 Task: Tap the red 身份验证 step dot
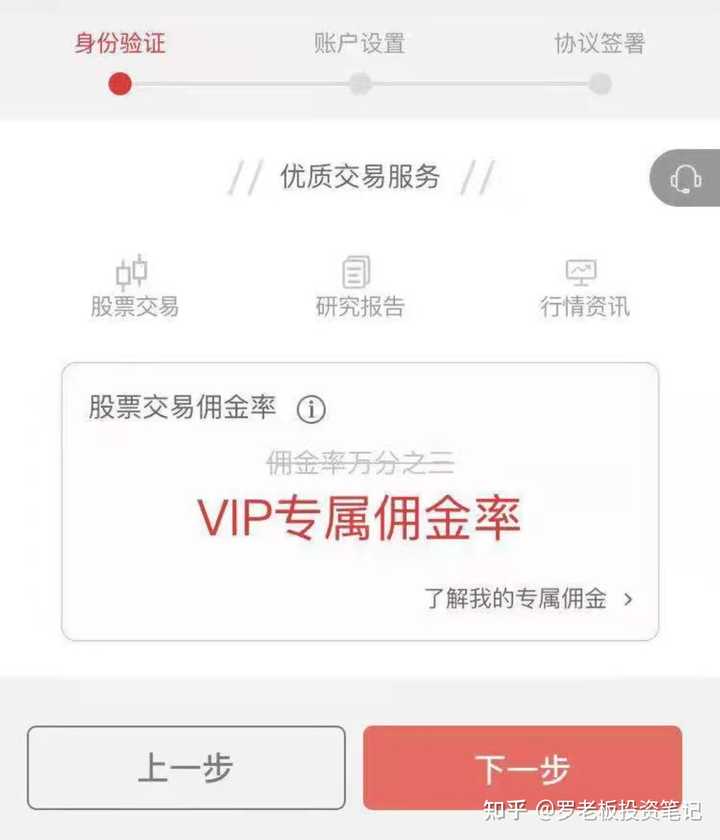click(x=117, y=85)
